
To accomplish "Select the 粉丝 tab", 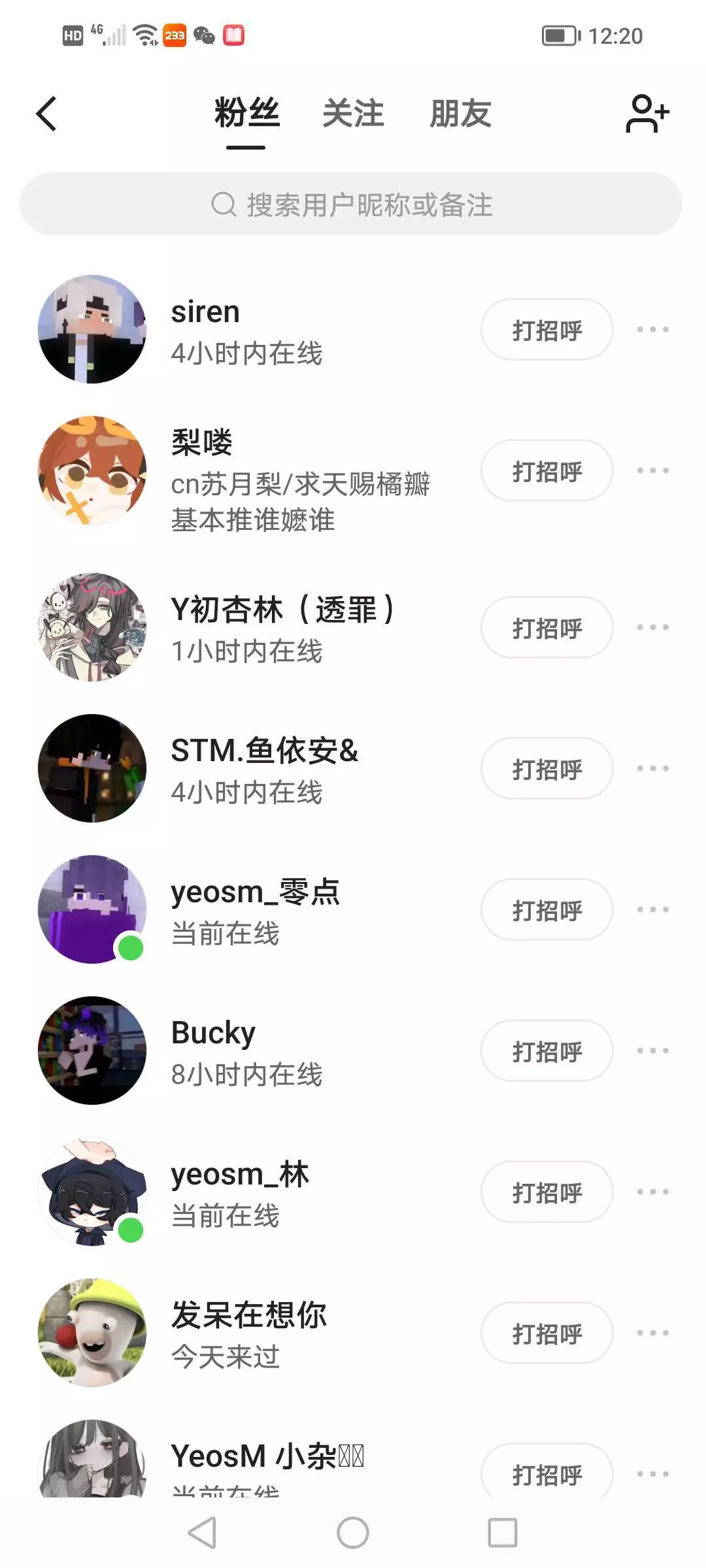I will tap(246, 114).
